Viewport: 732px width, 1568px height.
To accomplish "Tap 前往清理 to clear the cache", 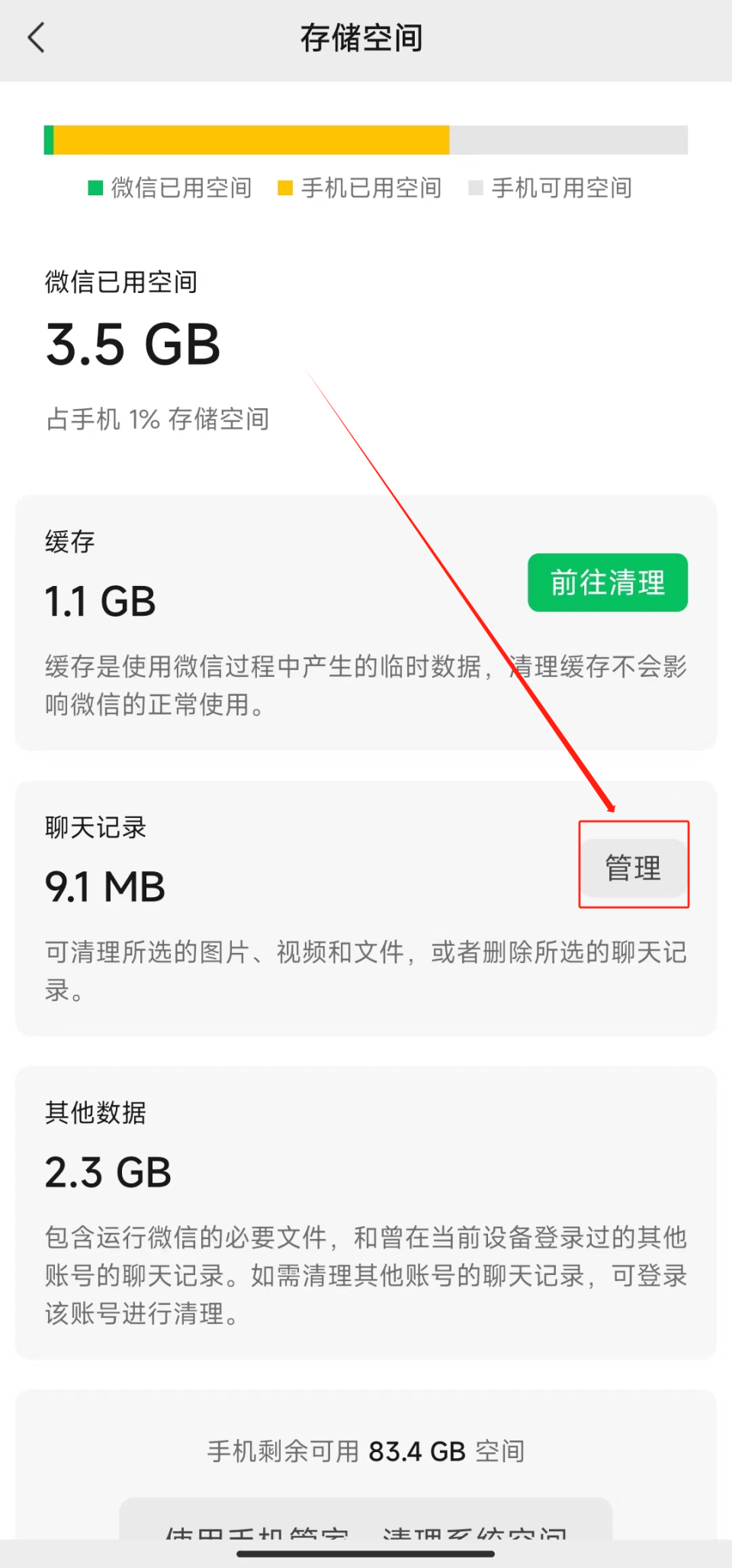I will (x=608, y=582).
